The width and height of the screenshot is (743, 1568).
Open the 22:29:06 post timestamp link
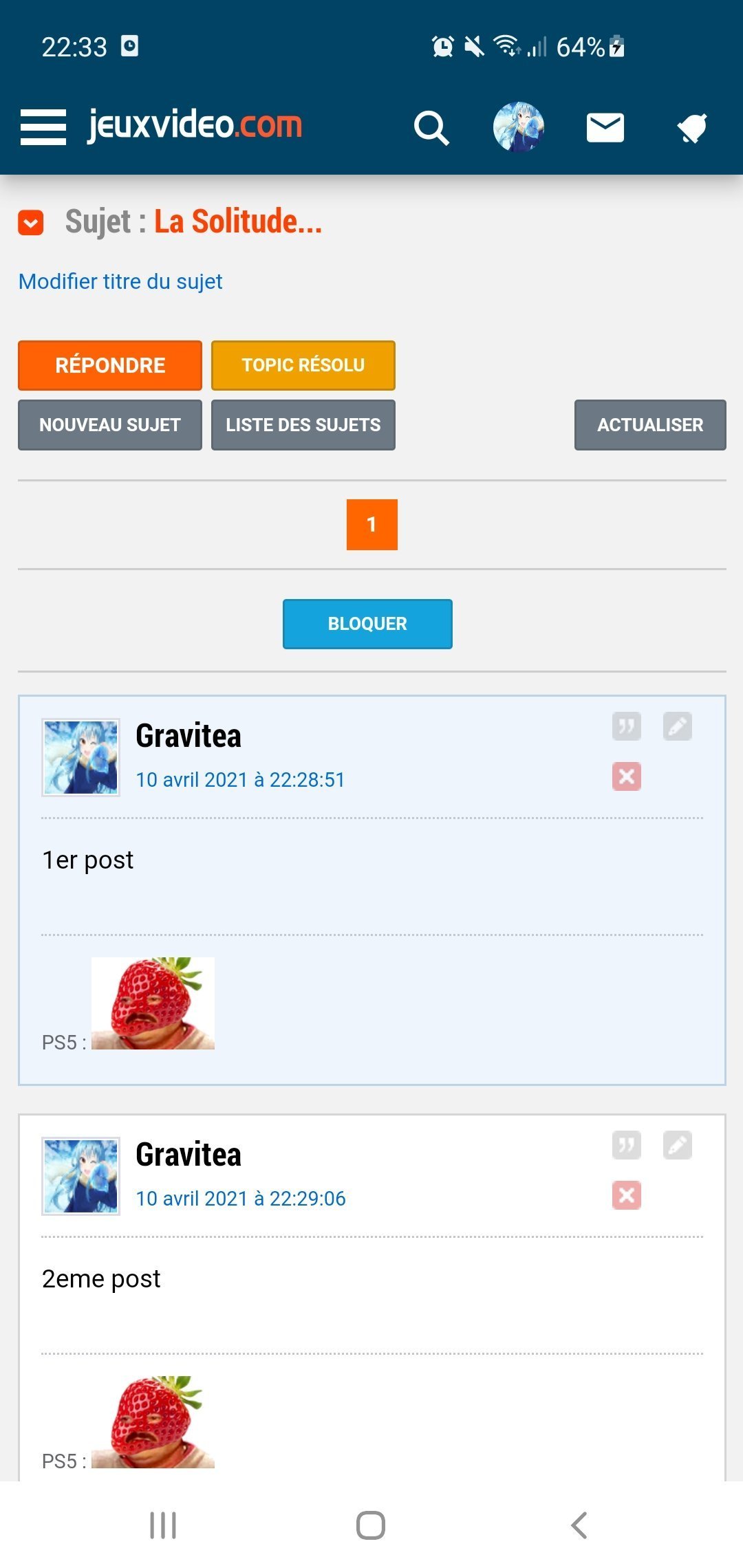pos(241,1199)
